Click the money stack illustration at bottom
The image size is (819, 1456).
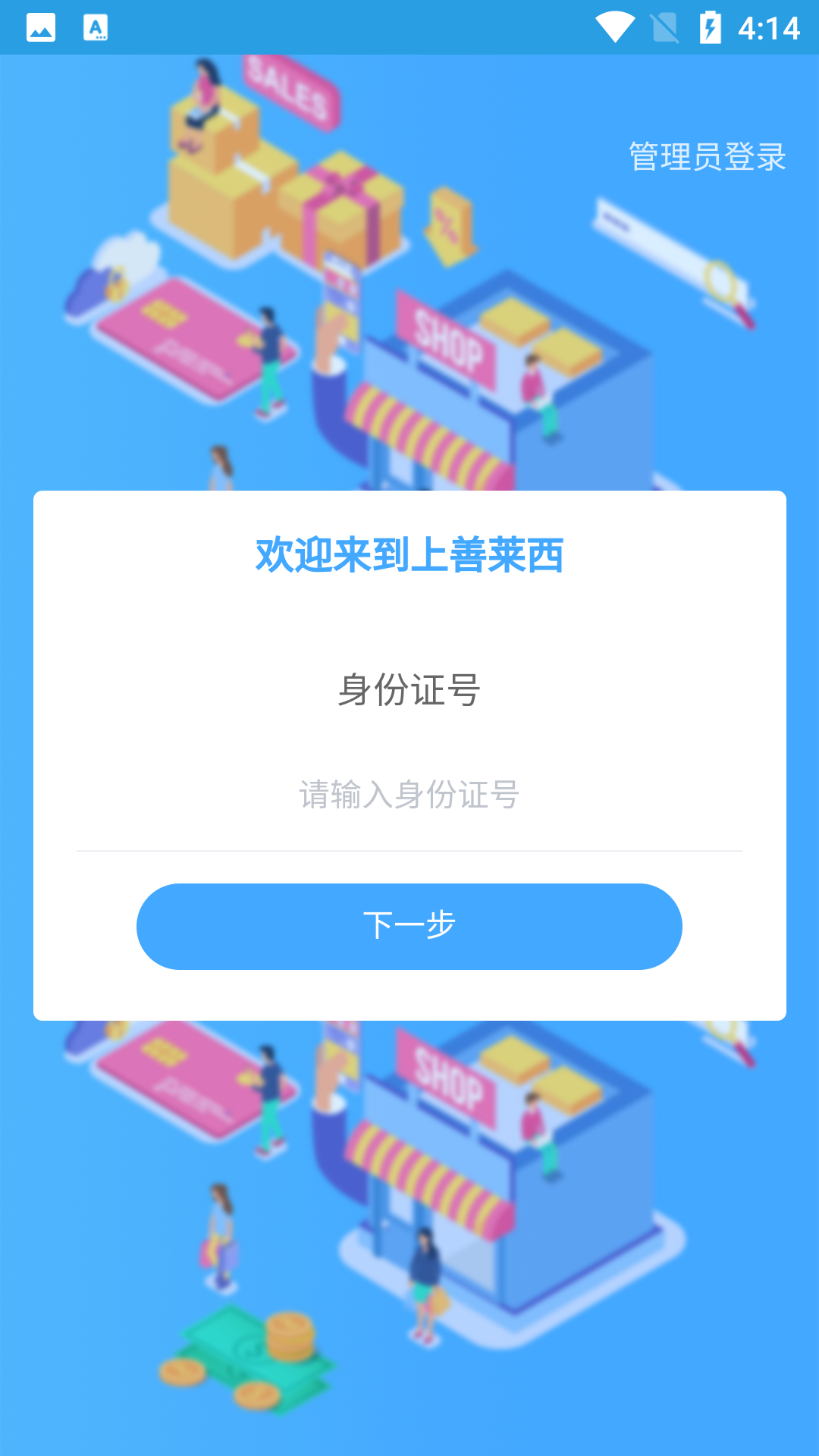[250, 1357]
